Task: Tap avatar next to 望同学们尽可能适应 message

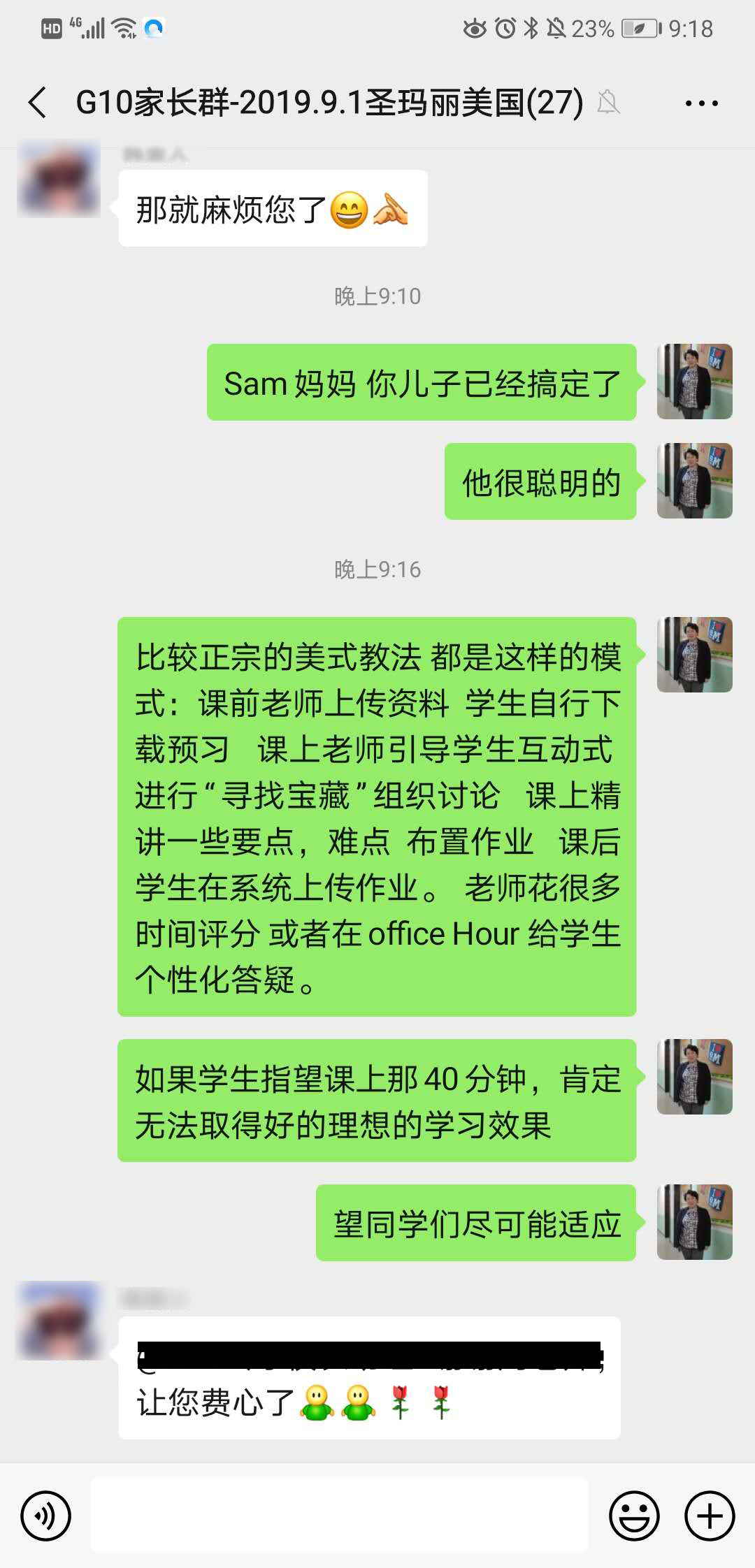Action: point(694,1222)
